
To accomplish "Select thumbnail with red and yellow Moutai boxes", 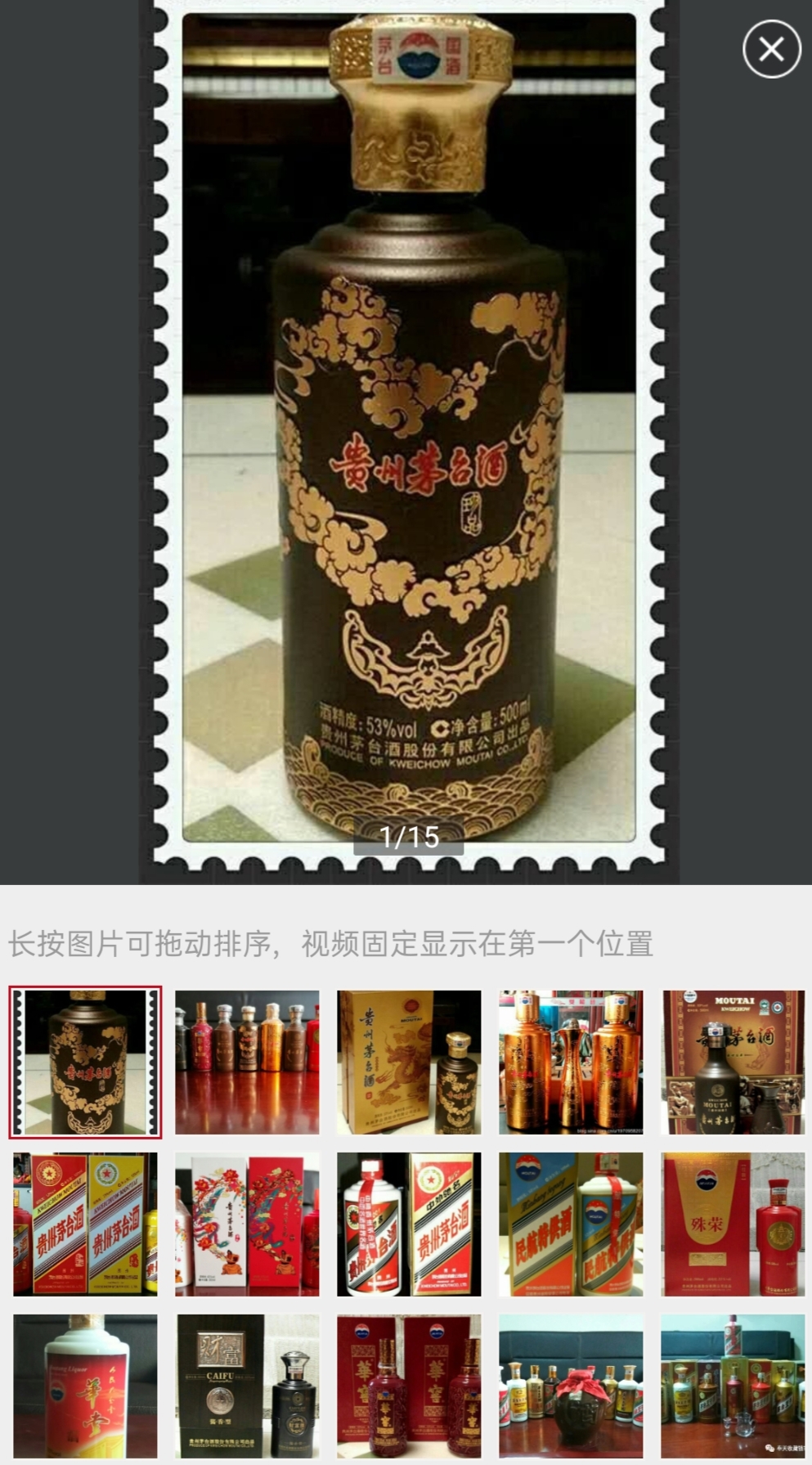I will (x=85, y=1224).
